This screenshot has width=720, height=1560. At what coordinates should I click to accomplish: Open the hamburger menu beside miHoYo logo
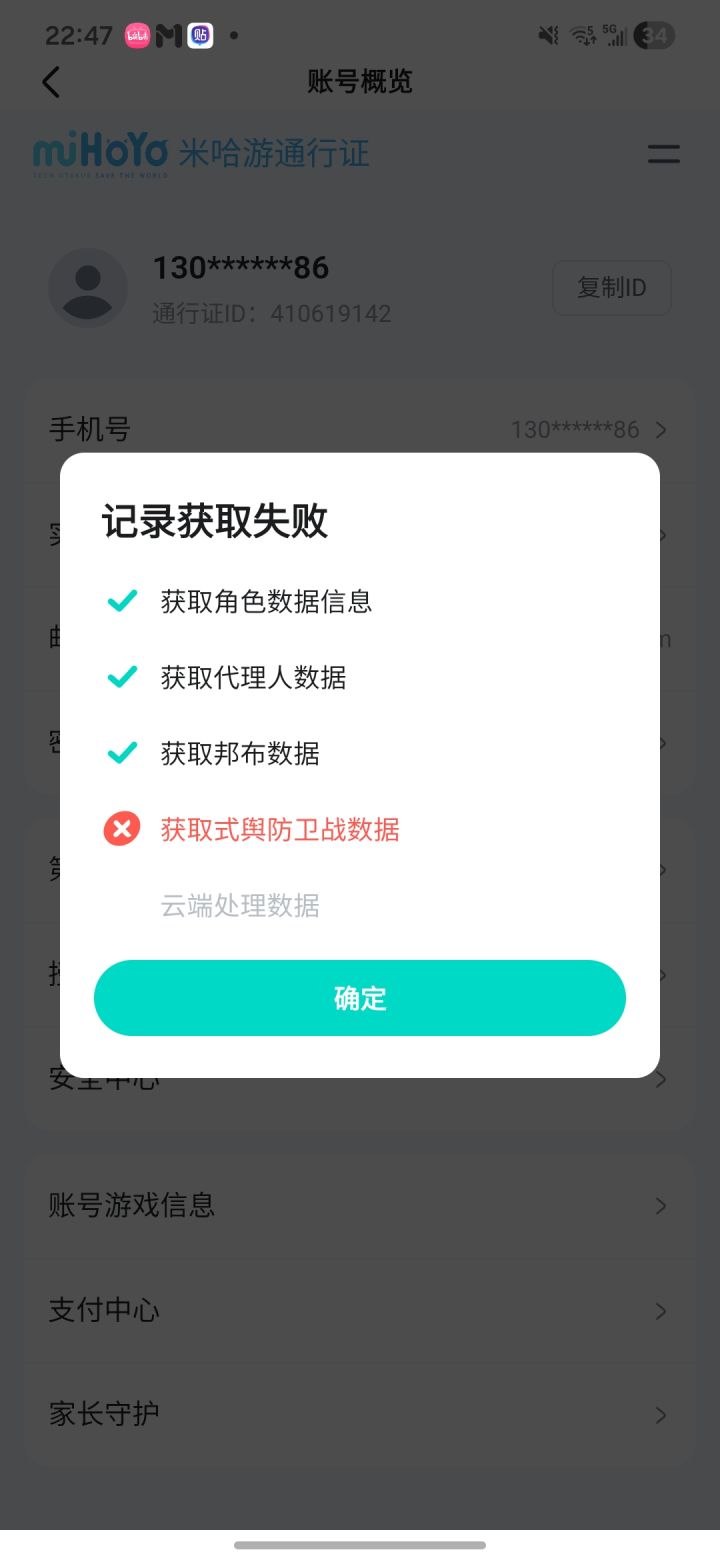click(x=663, y=154)
